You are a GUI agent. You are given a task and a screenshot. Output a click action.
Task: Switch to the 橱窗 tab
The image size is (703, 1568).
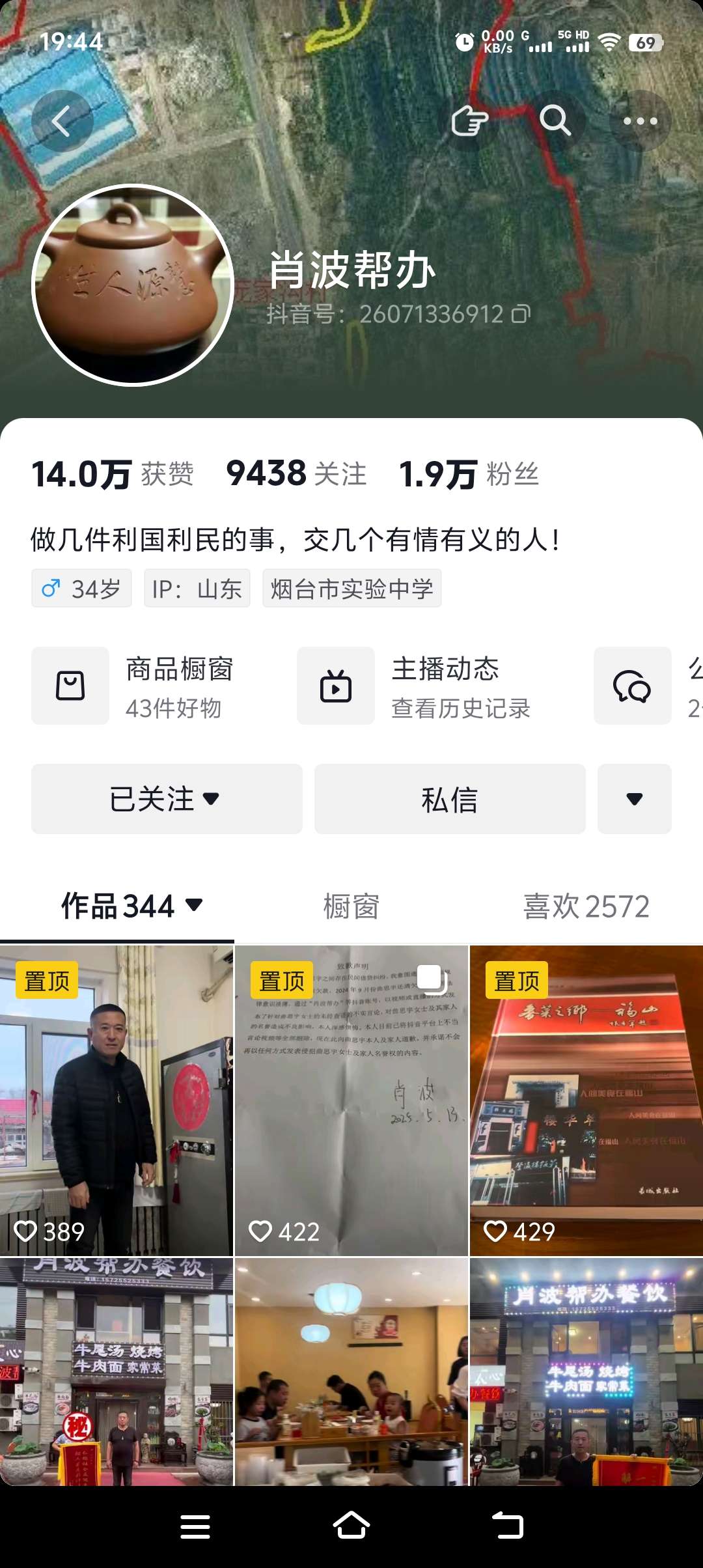[351, 906]
